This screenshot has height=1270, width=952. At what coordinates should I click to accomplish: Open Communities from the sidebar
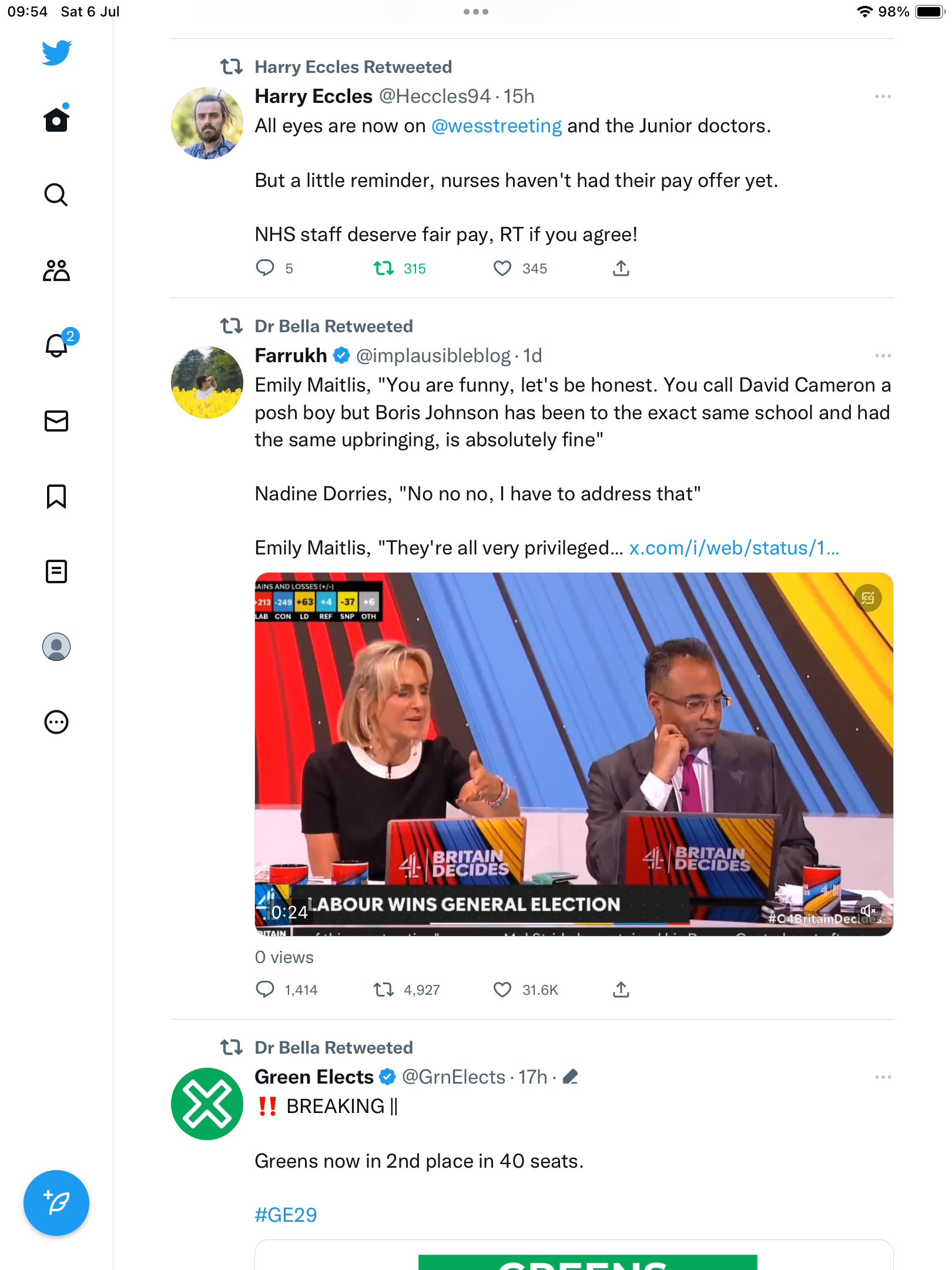[56, 270]
